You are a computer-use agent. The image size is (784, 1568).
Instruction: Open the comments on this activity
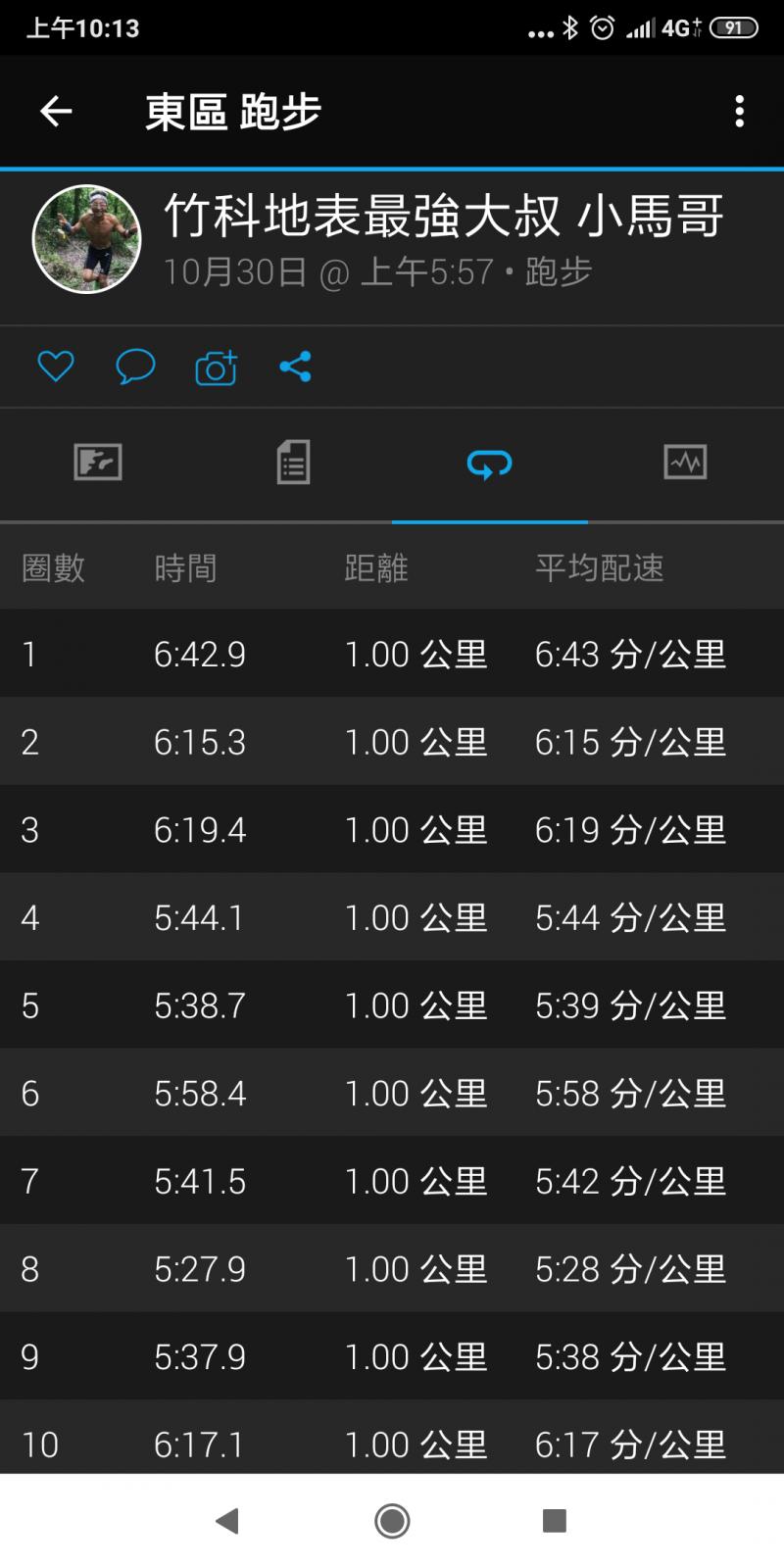click(135, 367)
